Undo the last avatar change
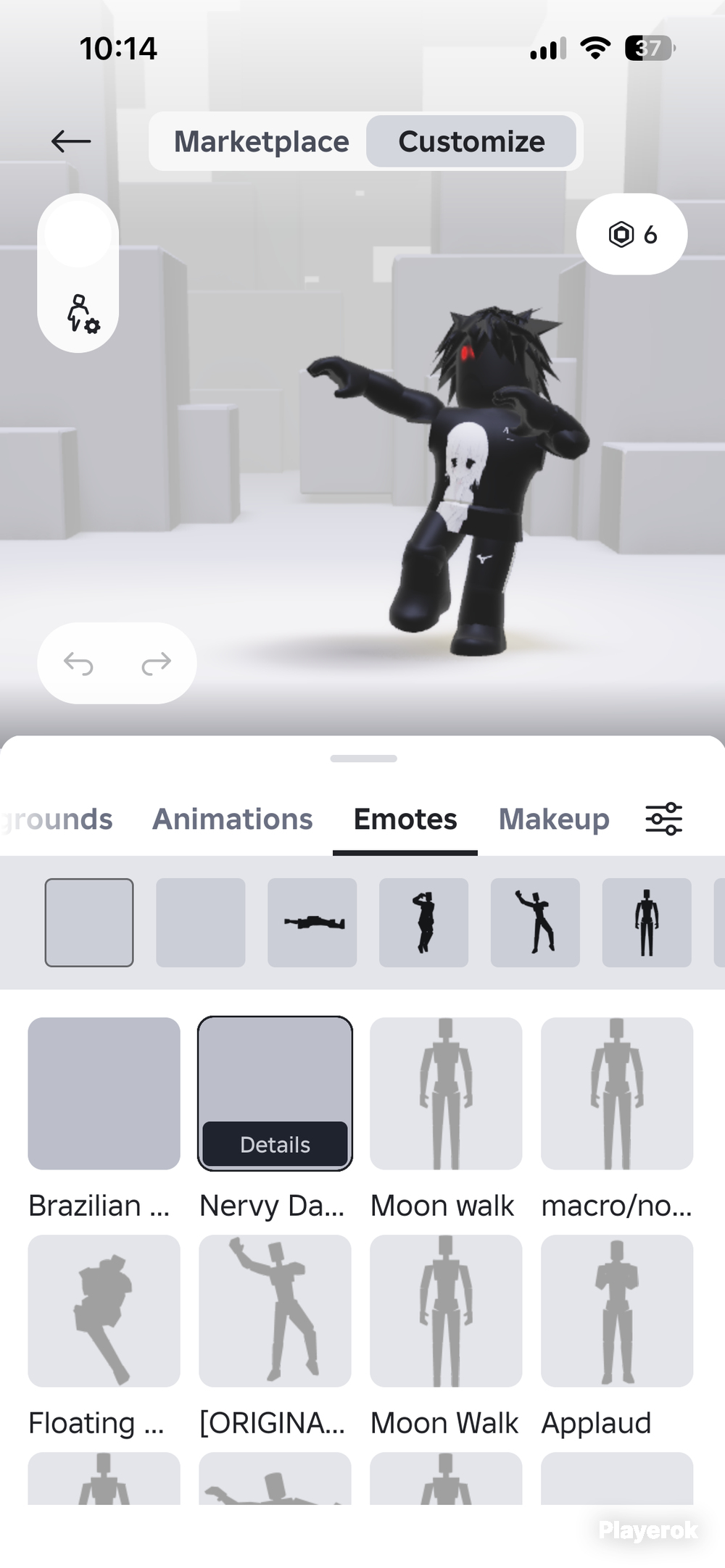725x1568 pixels. [78, 663]
